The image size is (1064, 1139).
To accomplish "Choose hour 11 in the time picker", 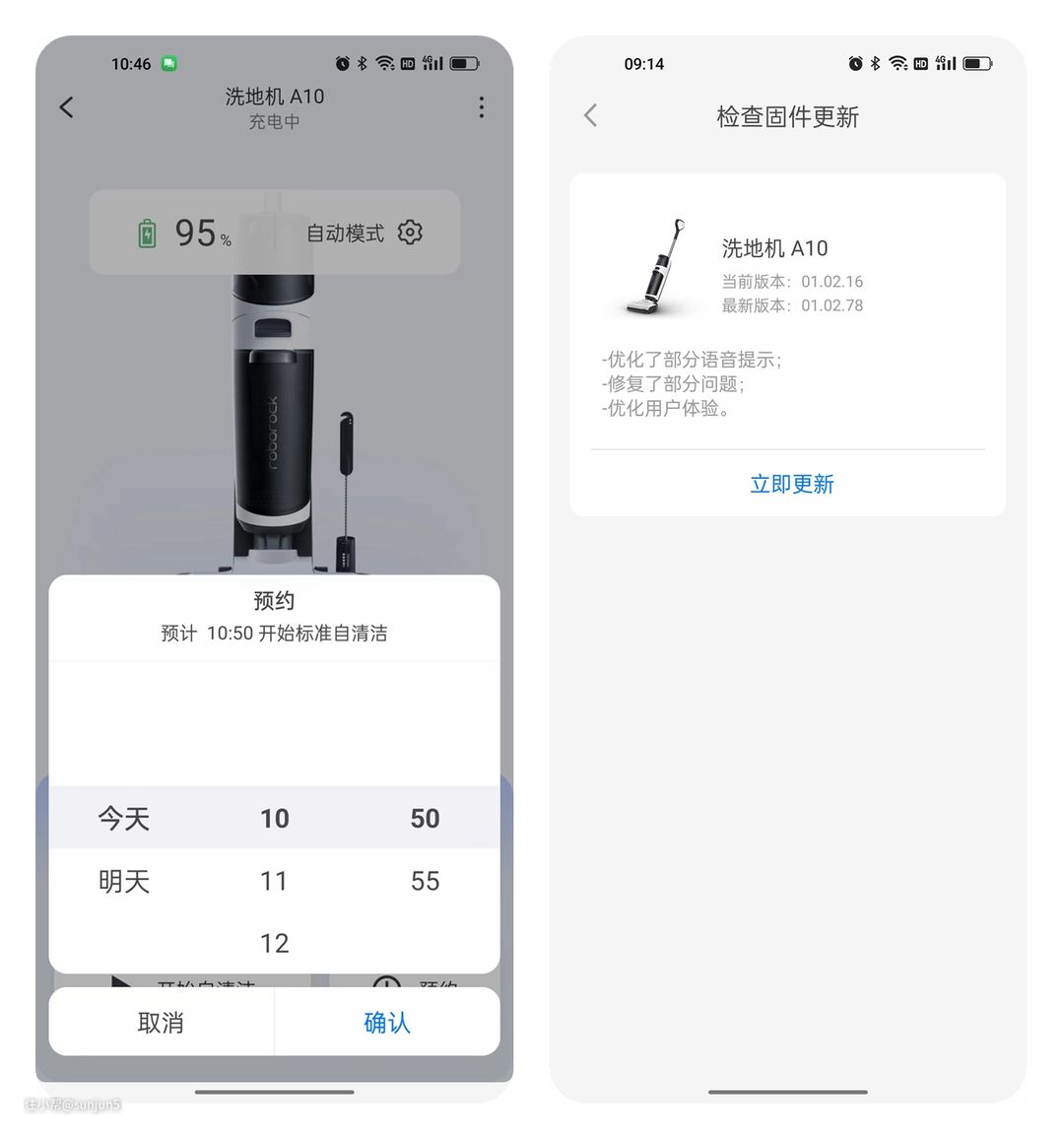I will [x=274, y=881].
